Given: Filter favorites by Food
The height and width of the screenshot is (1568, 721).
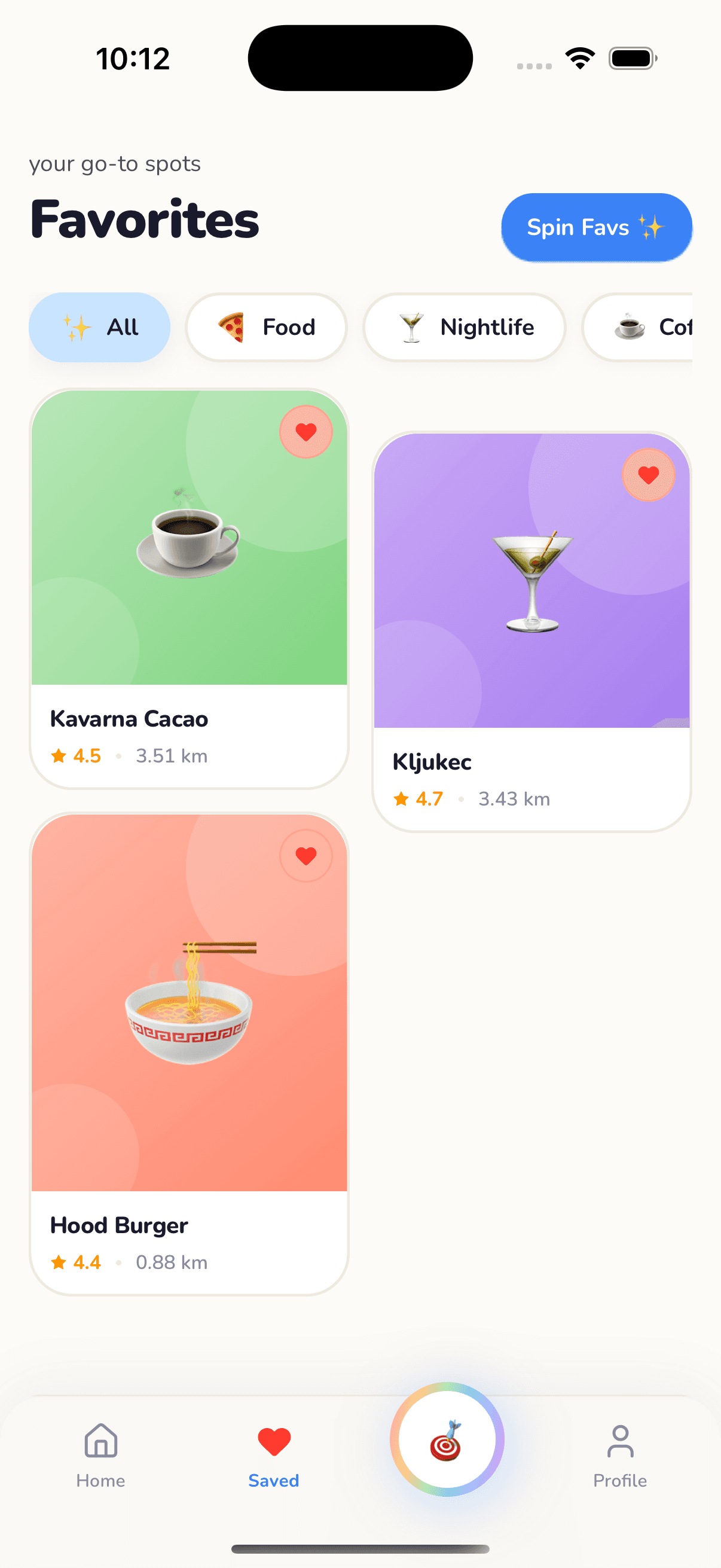Looking at the screenshot, I should (x=266, y=327).
